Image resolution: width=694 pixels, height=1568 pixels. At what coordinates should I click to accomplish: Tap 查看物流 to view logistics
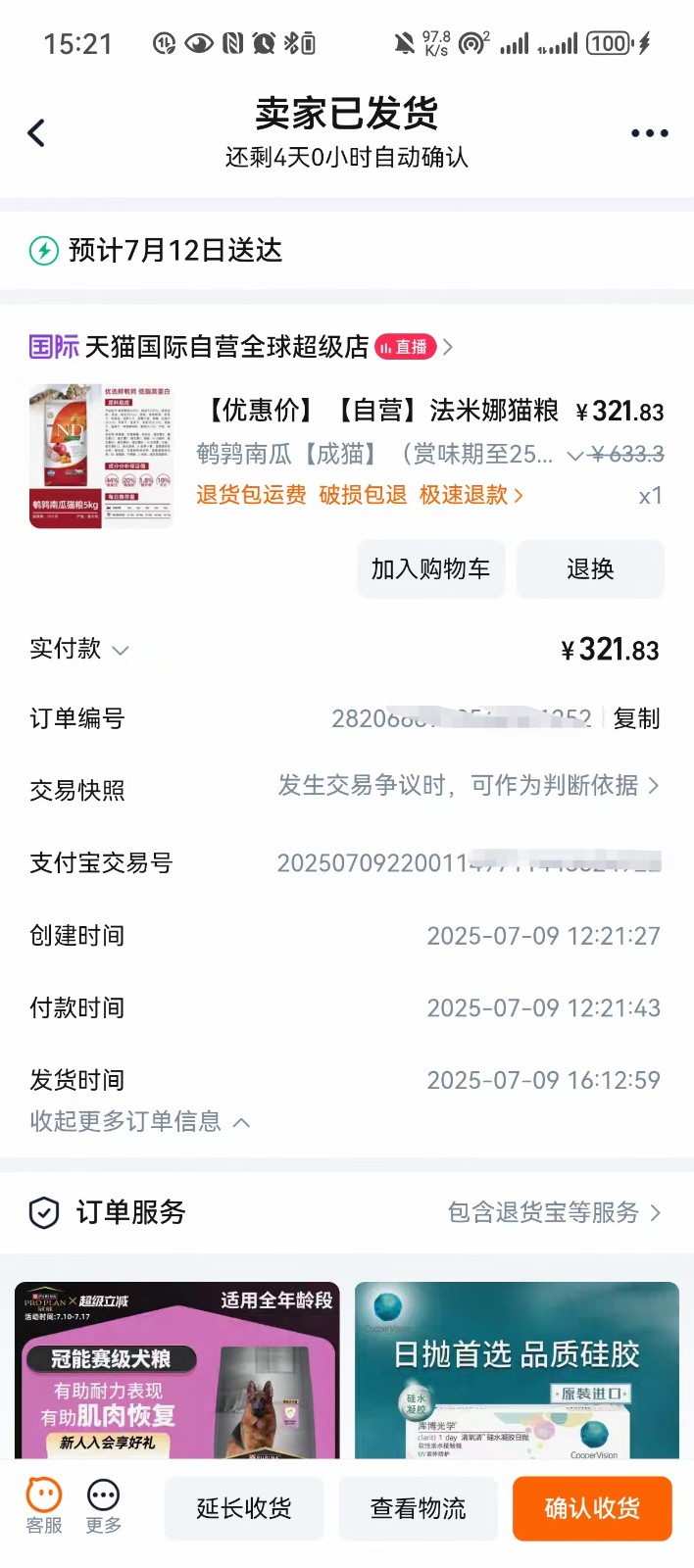point(419,1508)
